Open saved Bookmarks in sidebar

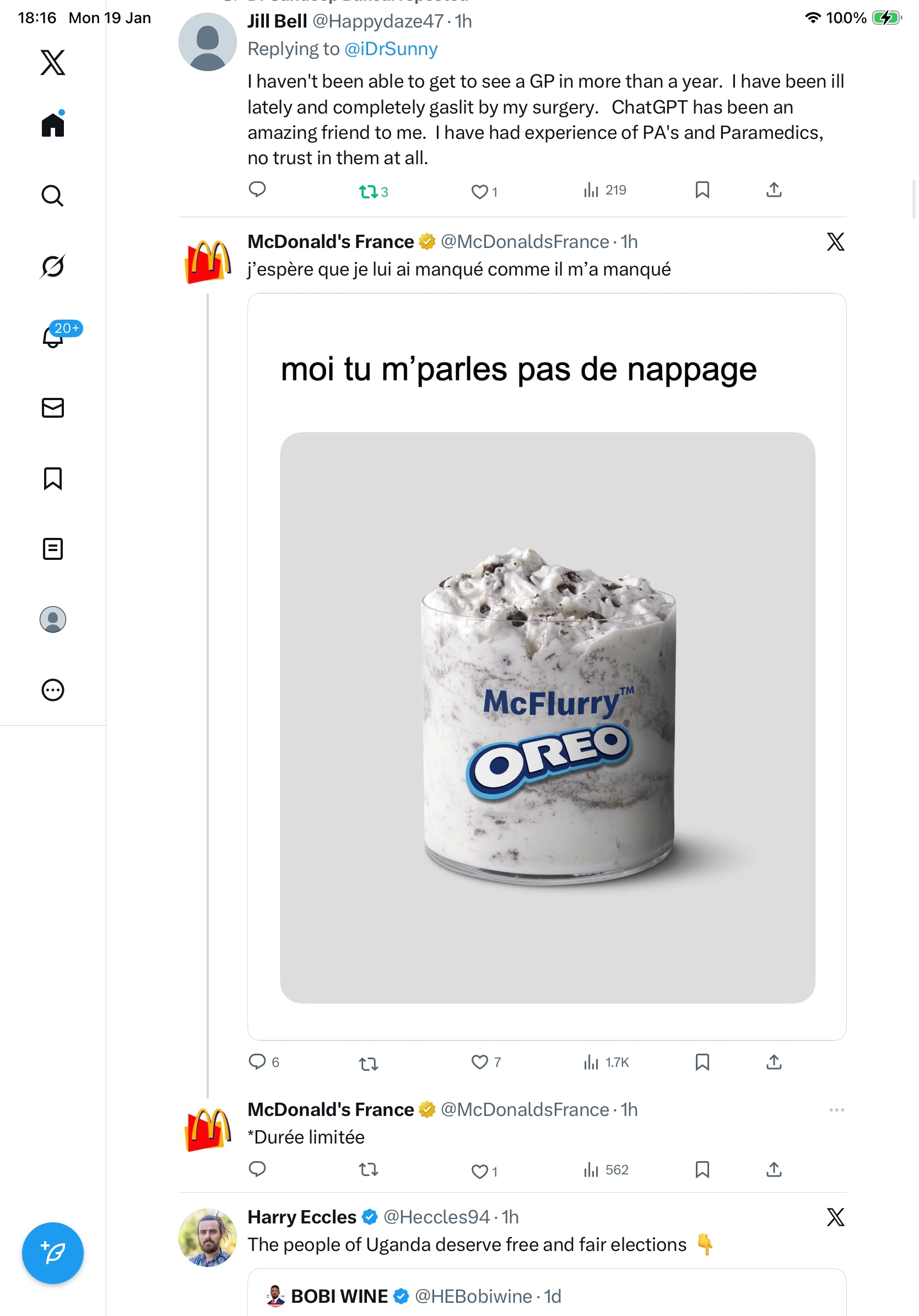[53, 478]
